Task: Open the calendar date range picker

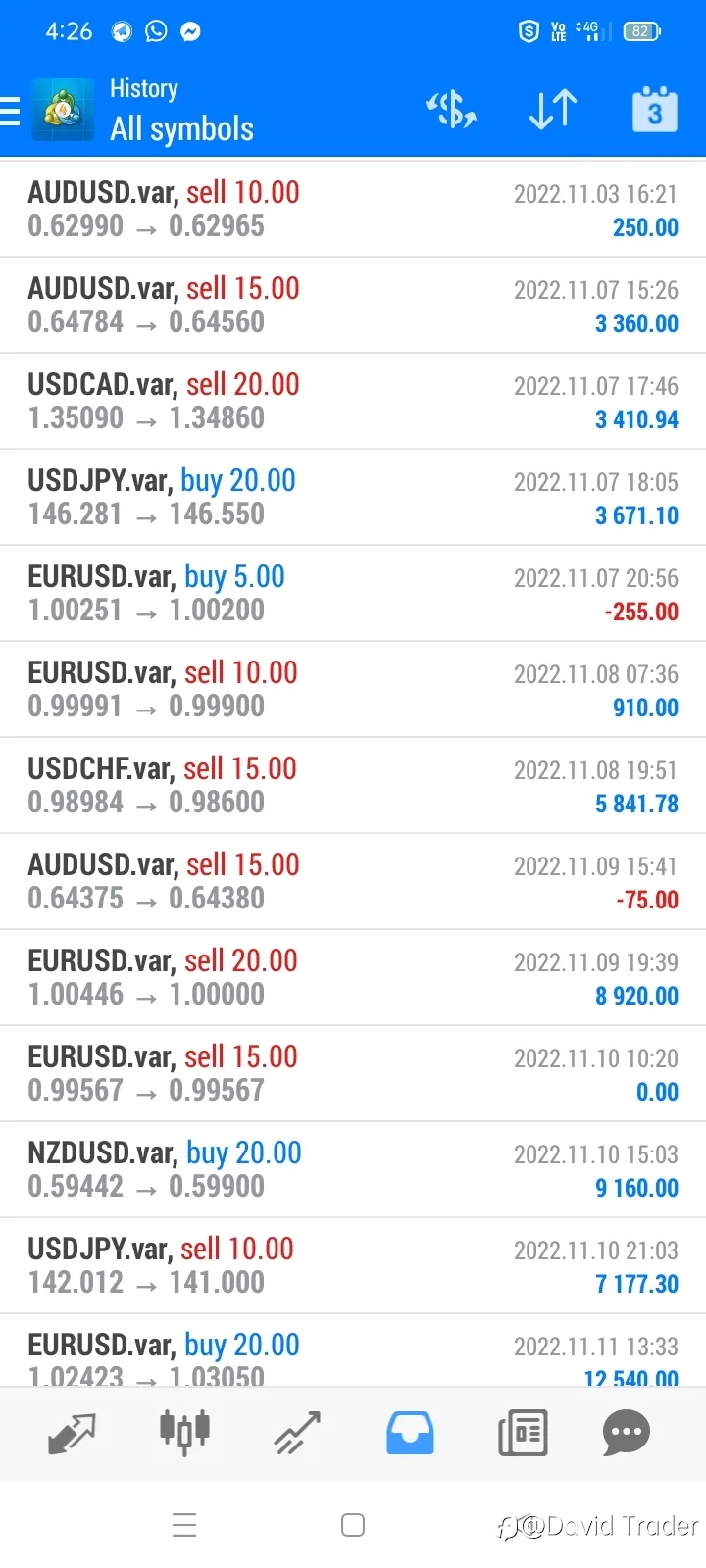Action: (654, 110)
